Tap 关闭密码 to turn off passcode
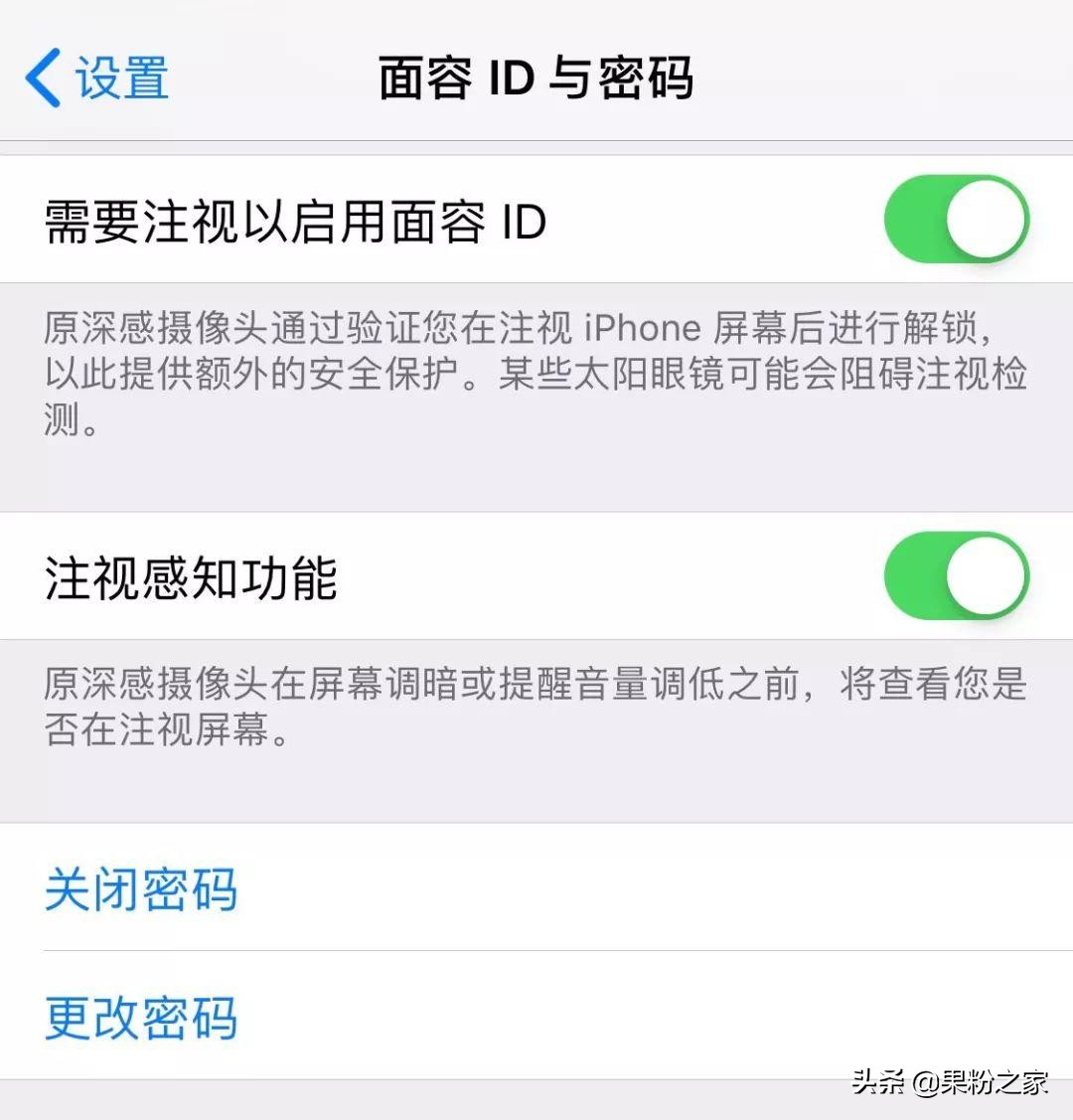The image size is (1073, 1120). 139,892
